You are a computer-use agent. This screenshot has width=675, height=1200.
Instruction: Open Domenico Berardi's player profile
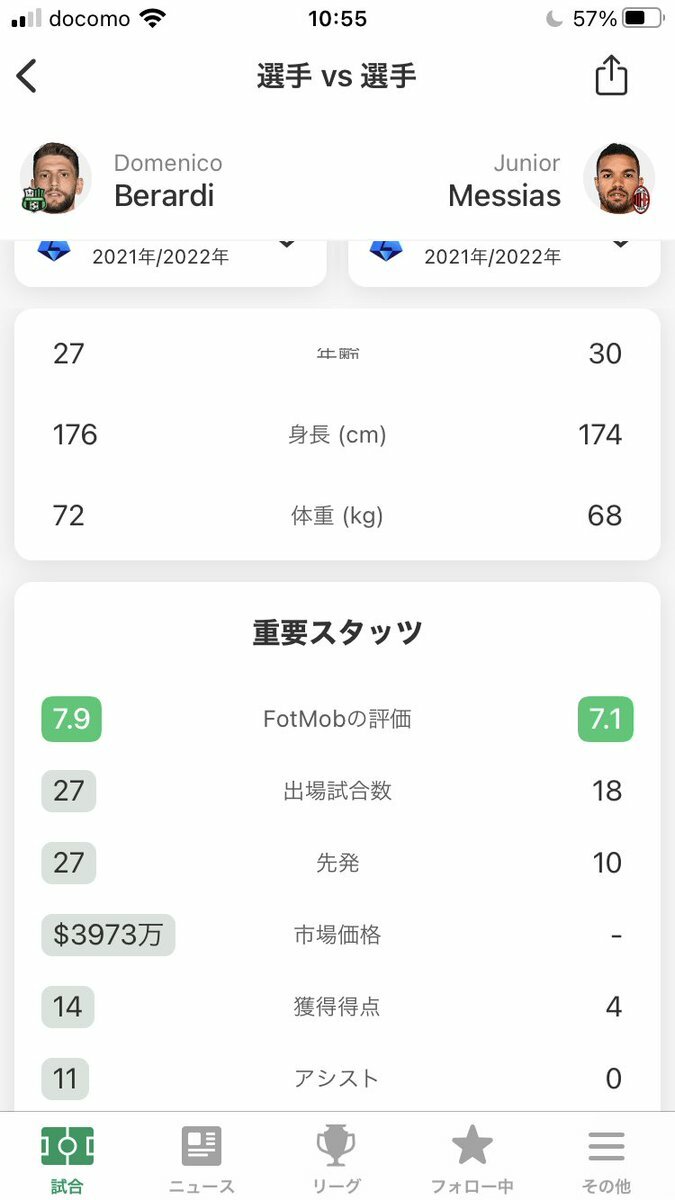[120, 179]
